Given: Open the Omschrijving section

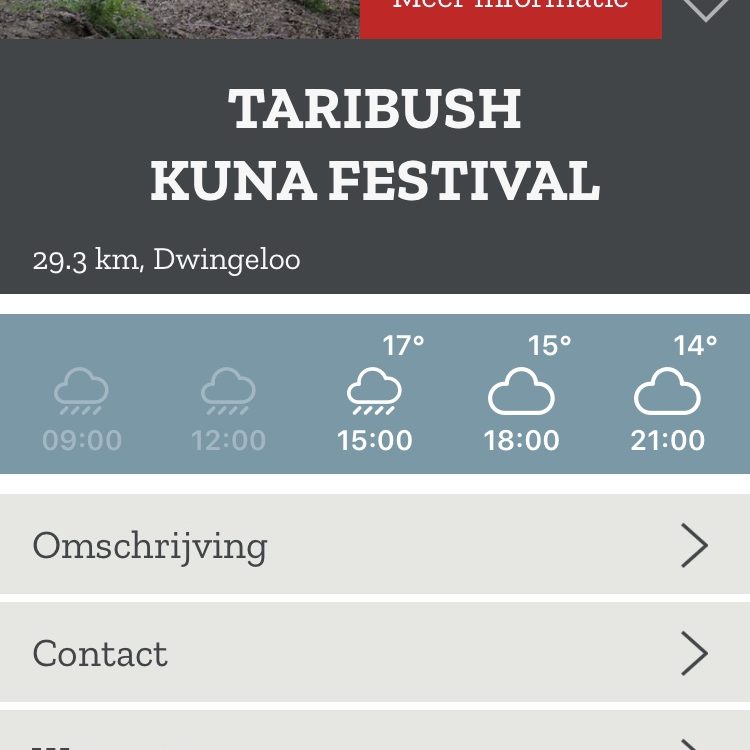Looking at the screenshot, I should [375, 545].
